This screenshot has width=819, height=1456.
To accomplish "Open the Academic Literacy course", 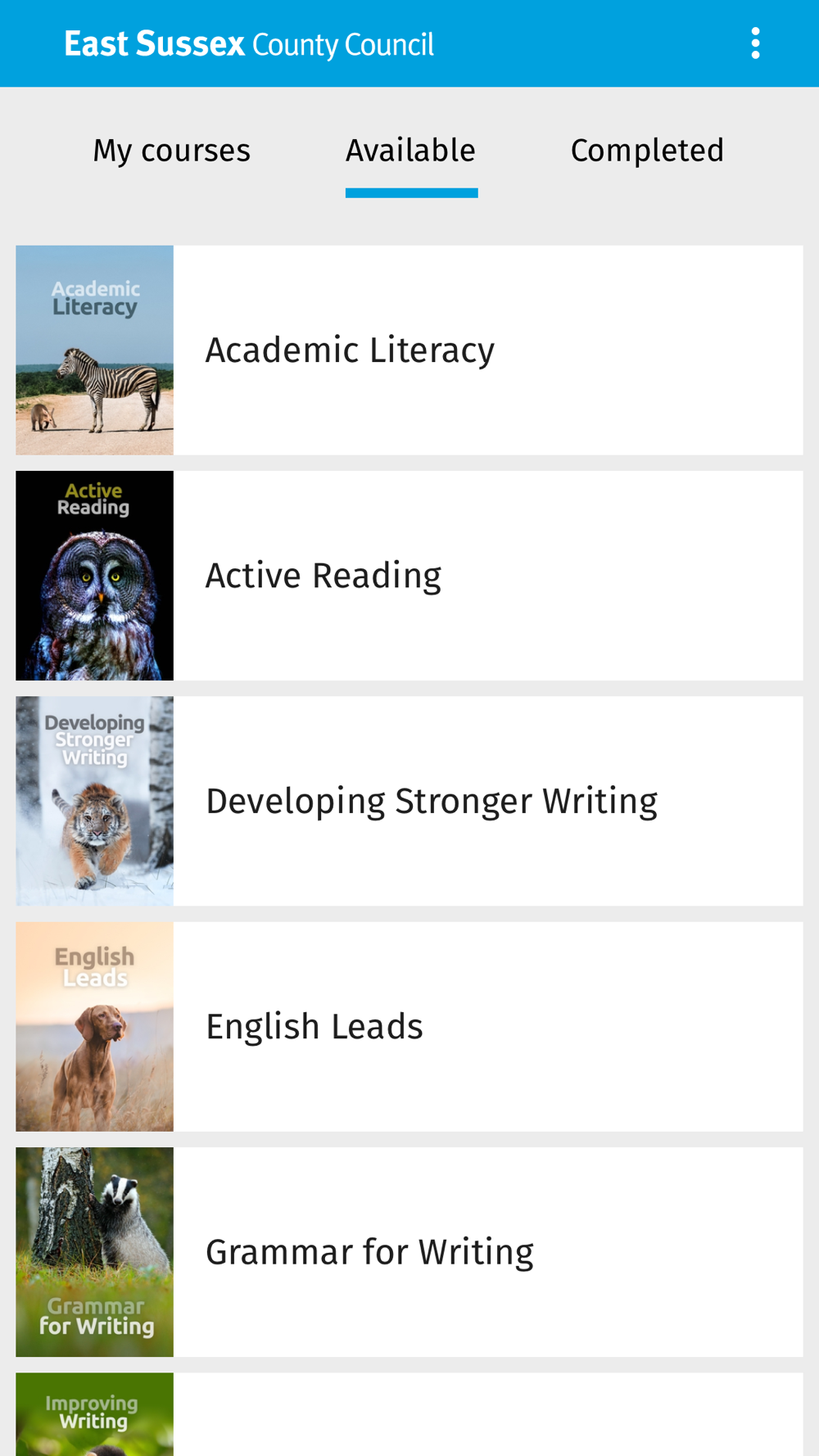I will (409, 350).
